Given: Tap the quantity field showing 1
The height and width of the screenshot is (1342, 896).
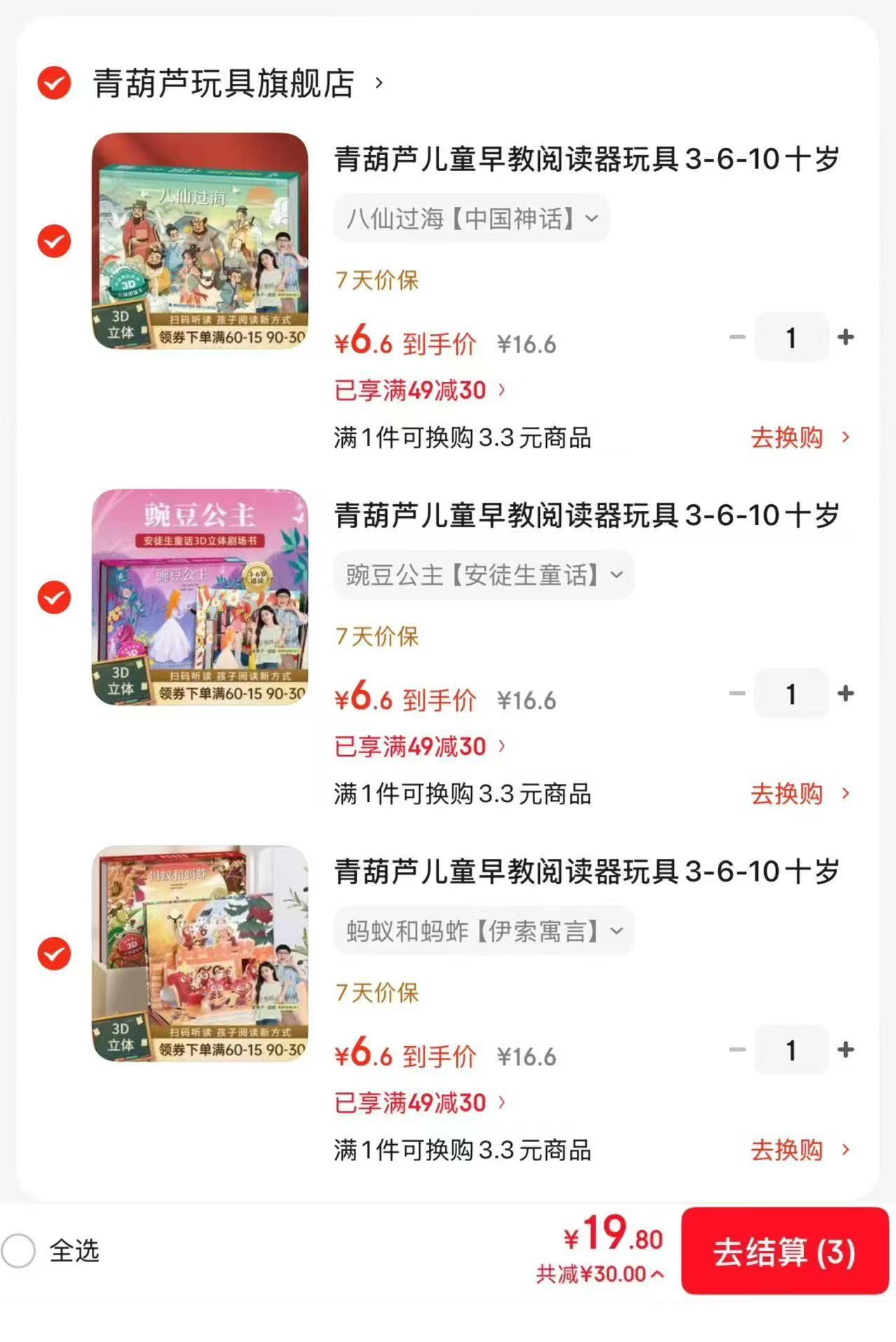Looking at the screenshot, I should [791, 337].
